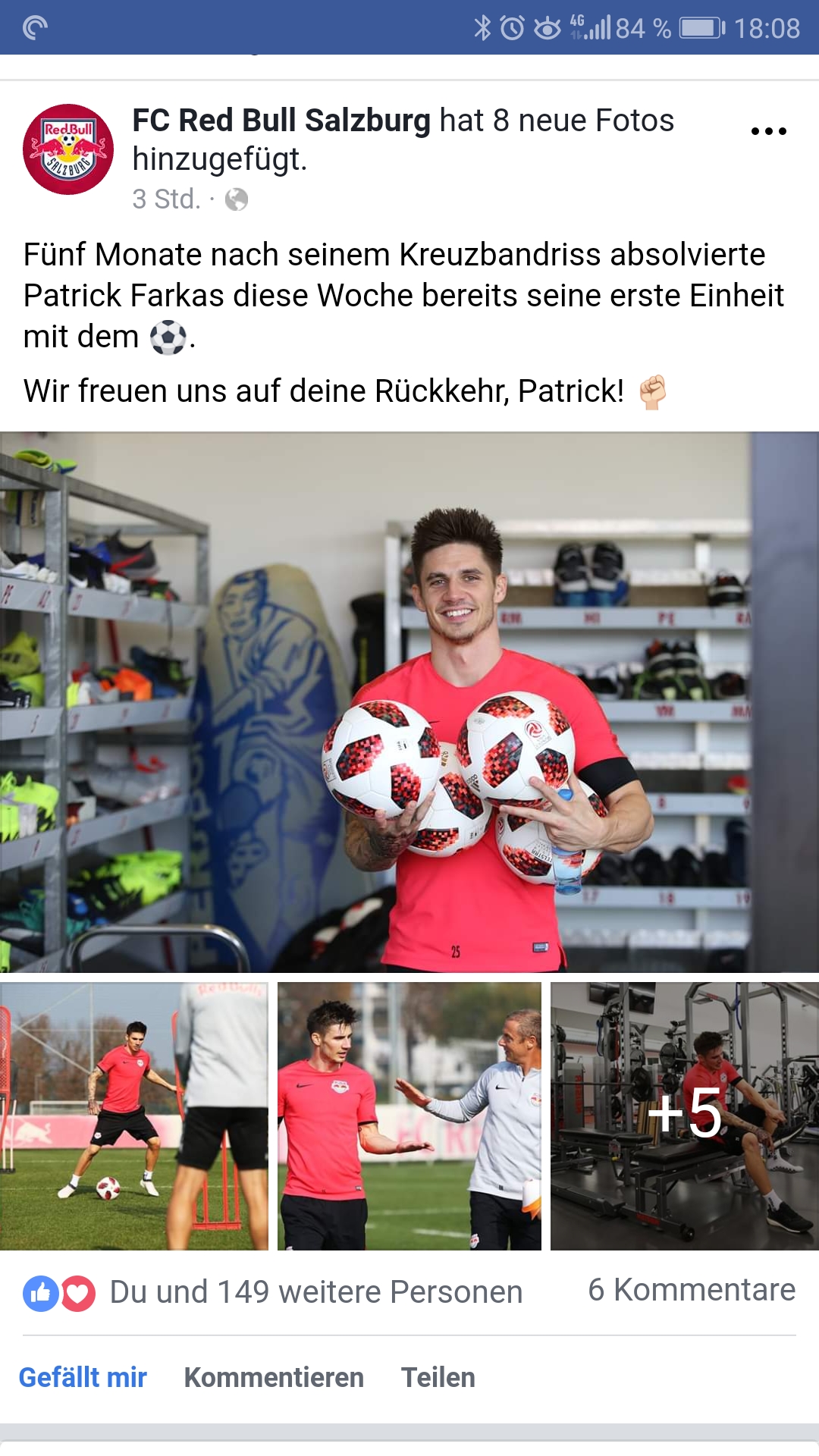The height and width of the screenshot is (1456, 819).
Task: Open the 6 Kommentare list
Action: (692, 1290)
